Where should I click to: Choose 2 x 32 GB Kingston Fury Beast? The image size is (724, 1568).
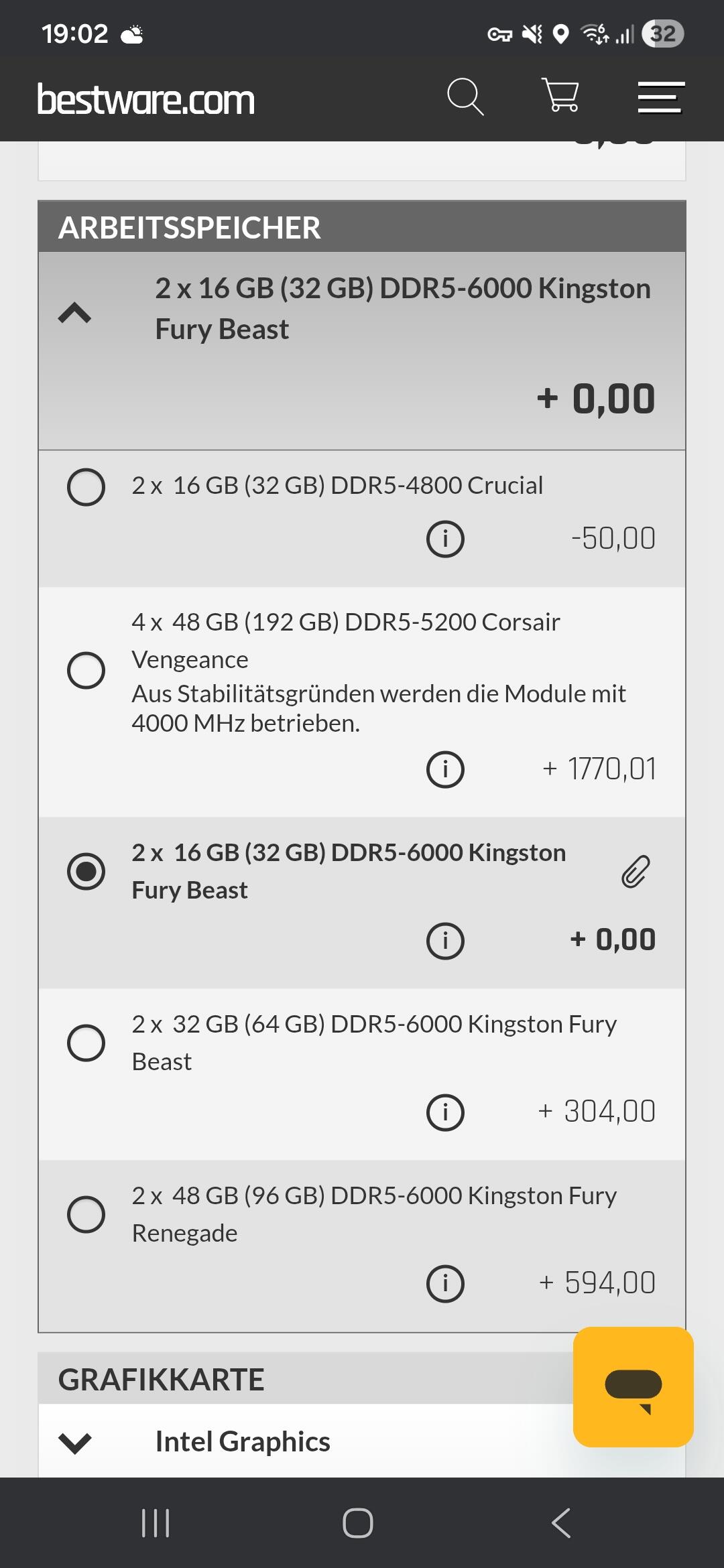point(86,1043)
